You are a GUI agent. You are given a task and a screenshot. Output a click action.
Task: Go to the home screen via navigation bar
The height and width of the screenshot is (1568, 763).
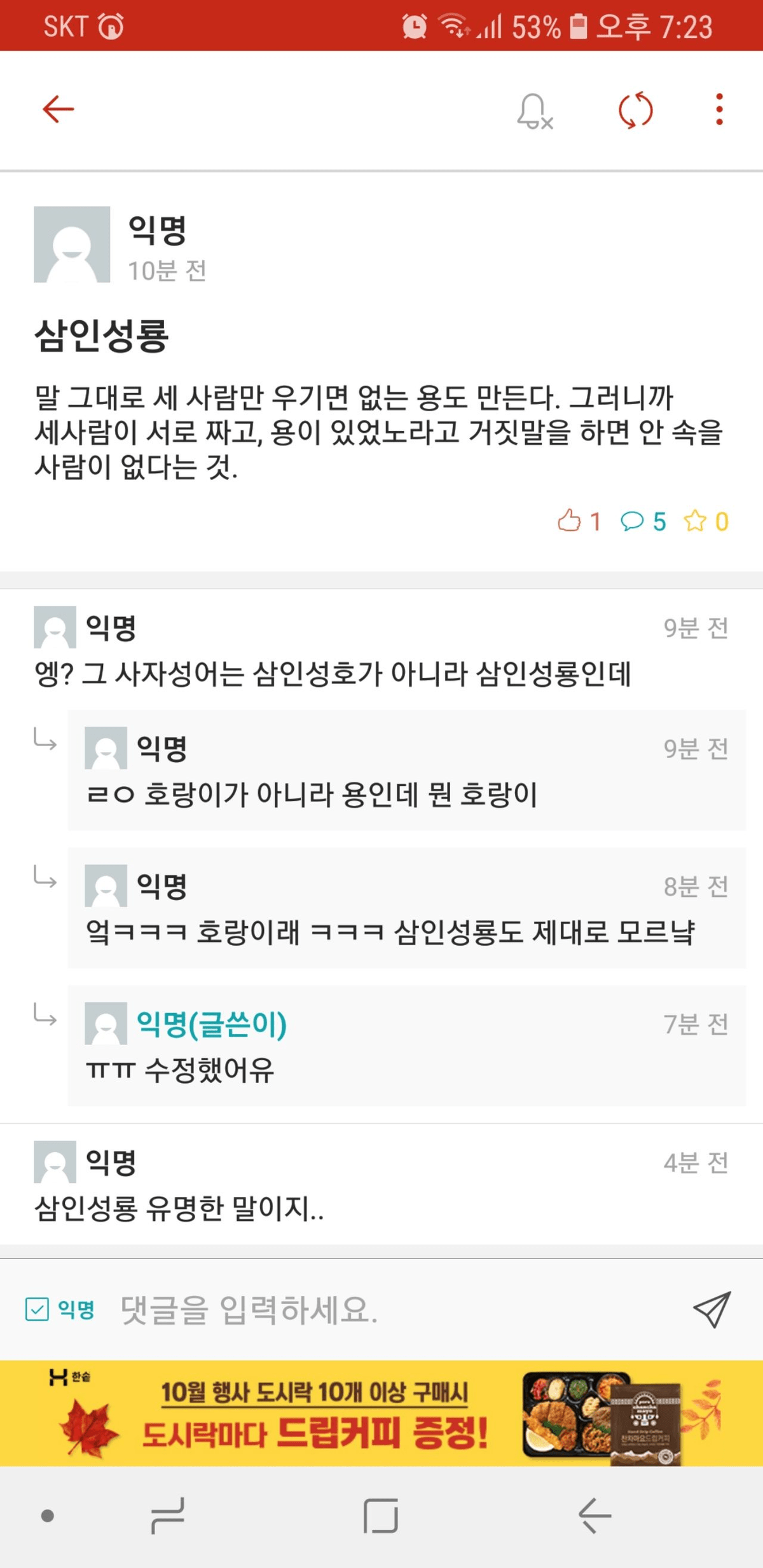381,1516
